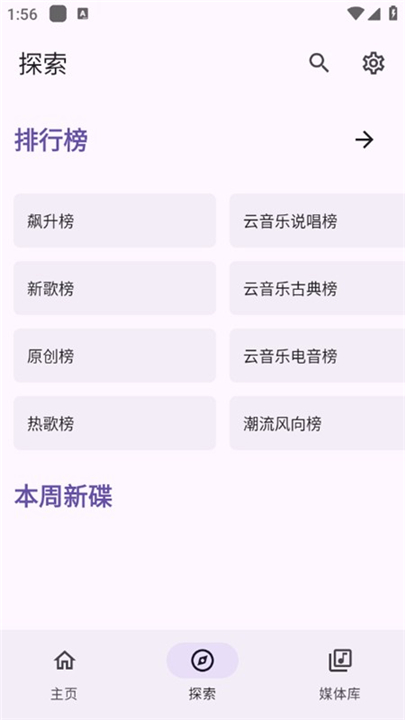
Task: Select the 探索 tab
Action: coord(202,674)
